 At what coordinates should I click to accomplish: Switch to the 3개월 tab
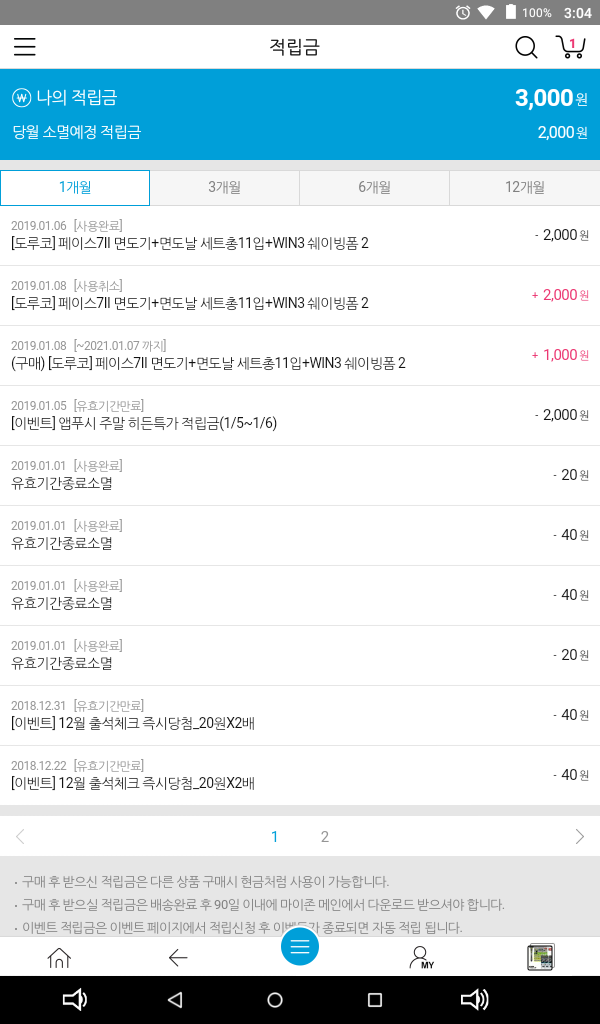(225, 188)
